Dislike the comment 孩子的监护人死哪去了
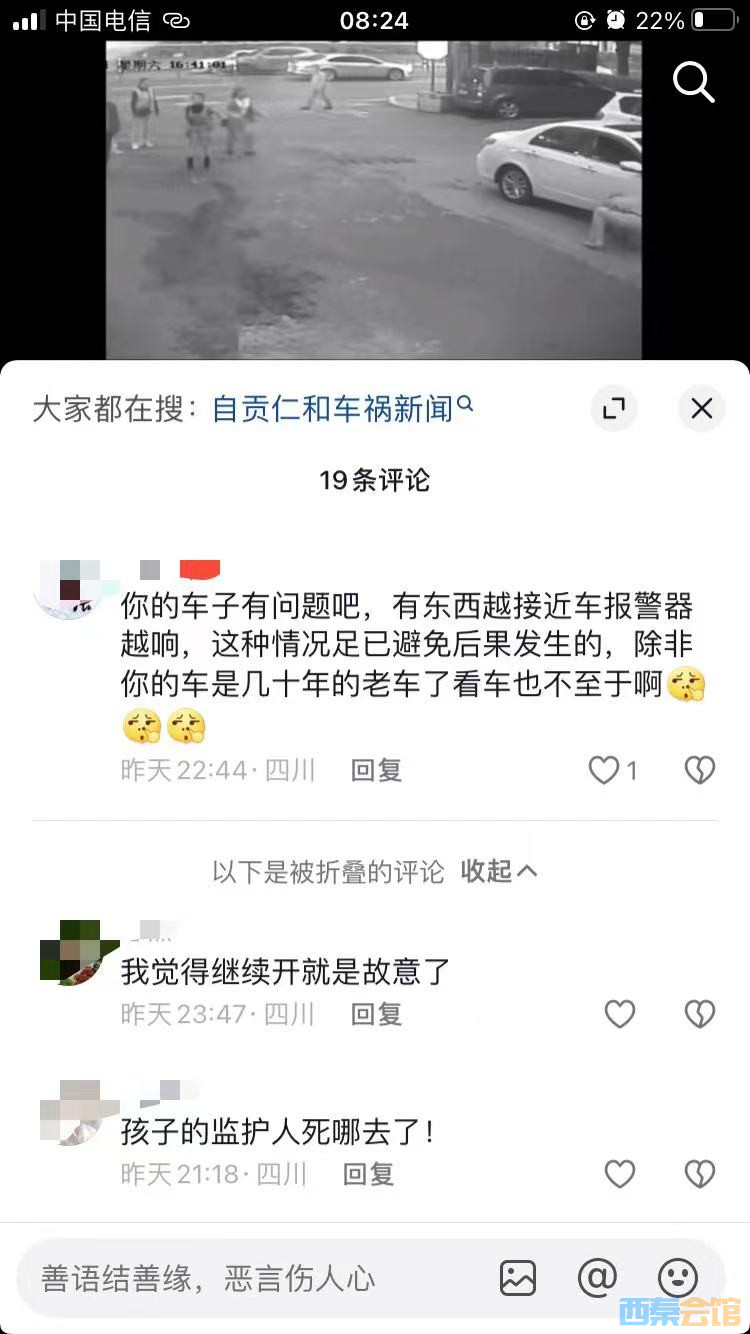The image size is (750, 1334). (699, 1174)
